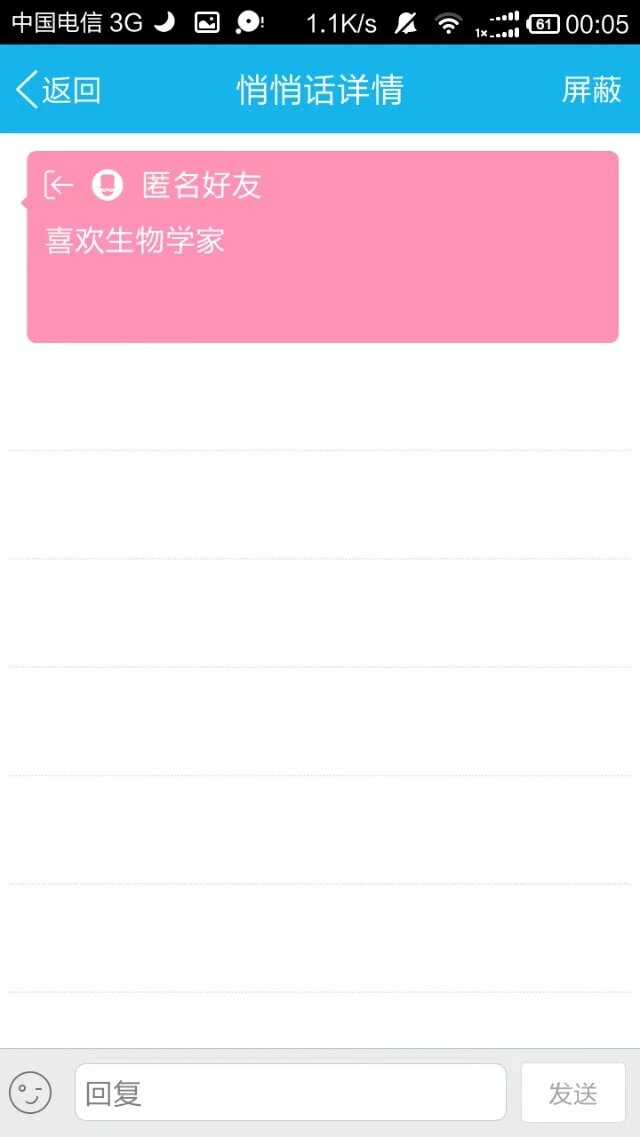
Task: Block this whisper via 屏蔽
Action: pyautogui.click(x=591, y=90)
